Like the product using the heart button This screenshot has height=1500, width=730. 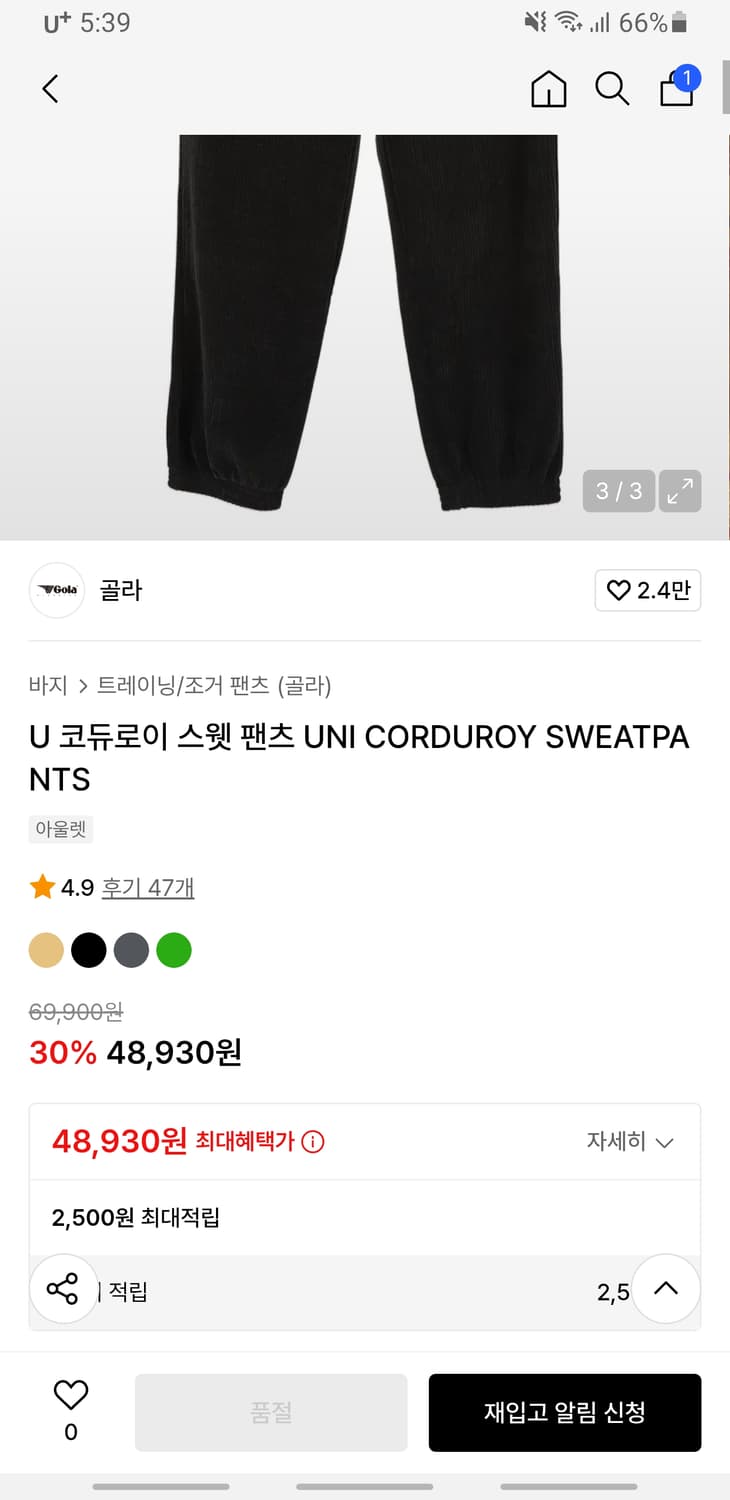coord(70,1403)
